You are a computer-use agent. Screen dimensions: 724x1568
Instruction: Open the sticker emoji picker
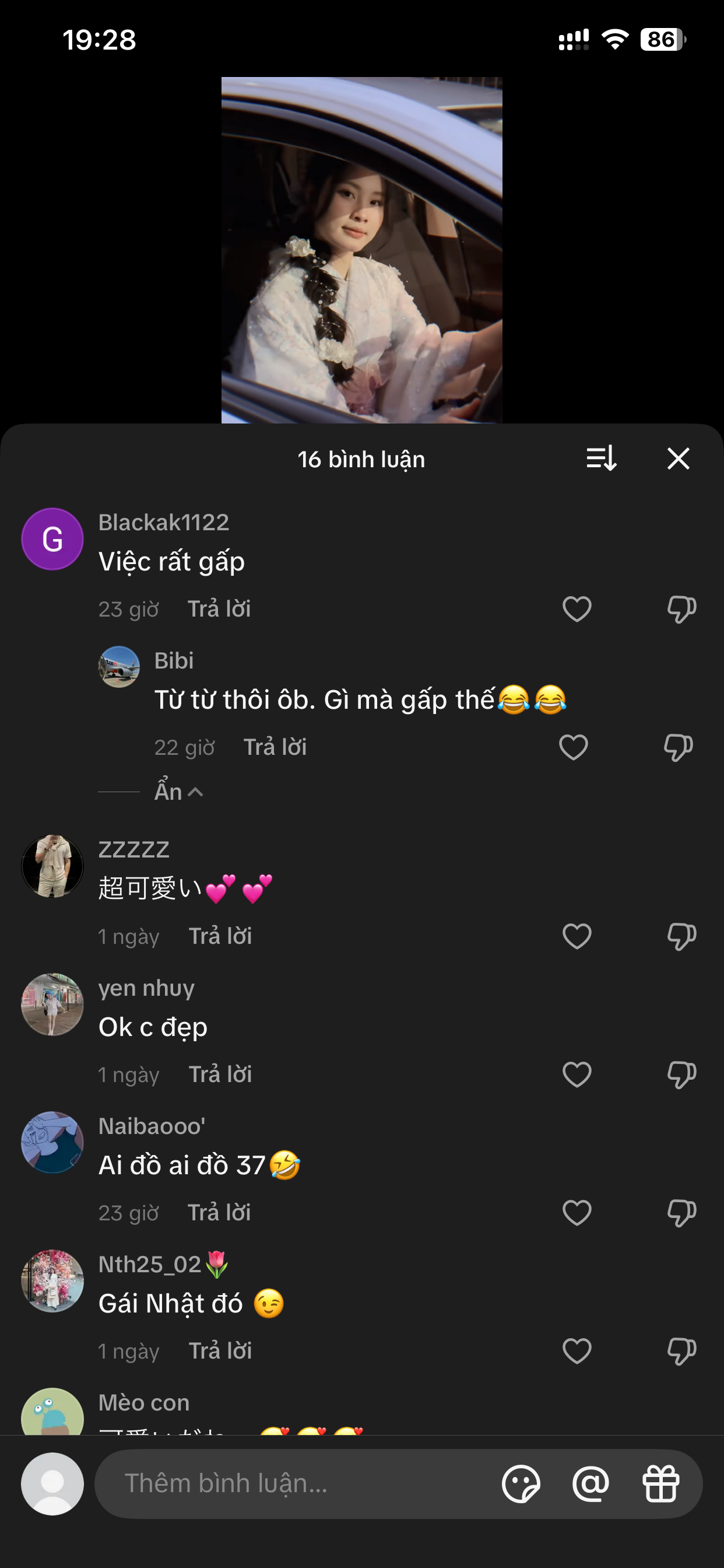click(x=521, y=1484)
